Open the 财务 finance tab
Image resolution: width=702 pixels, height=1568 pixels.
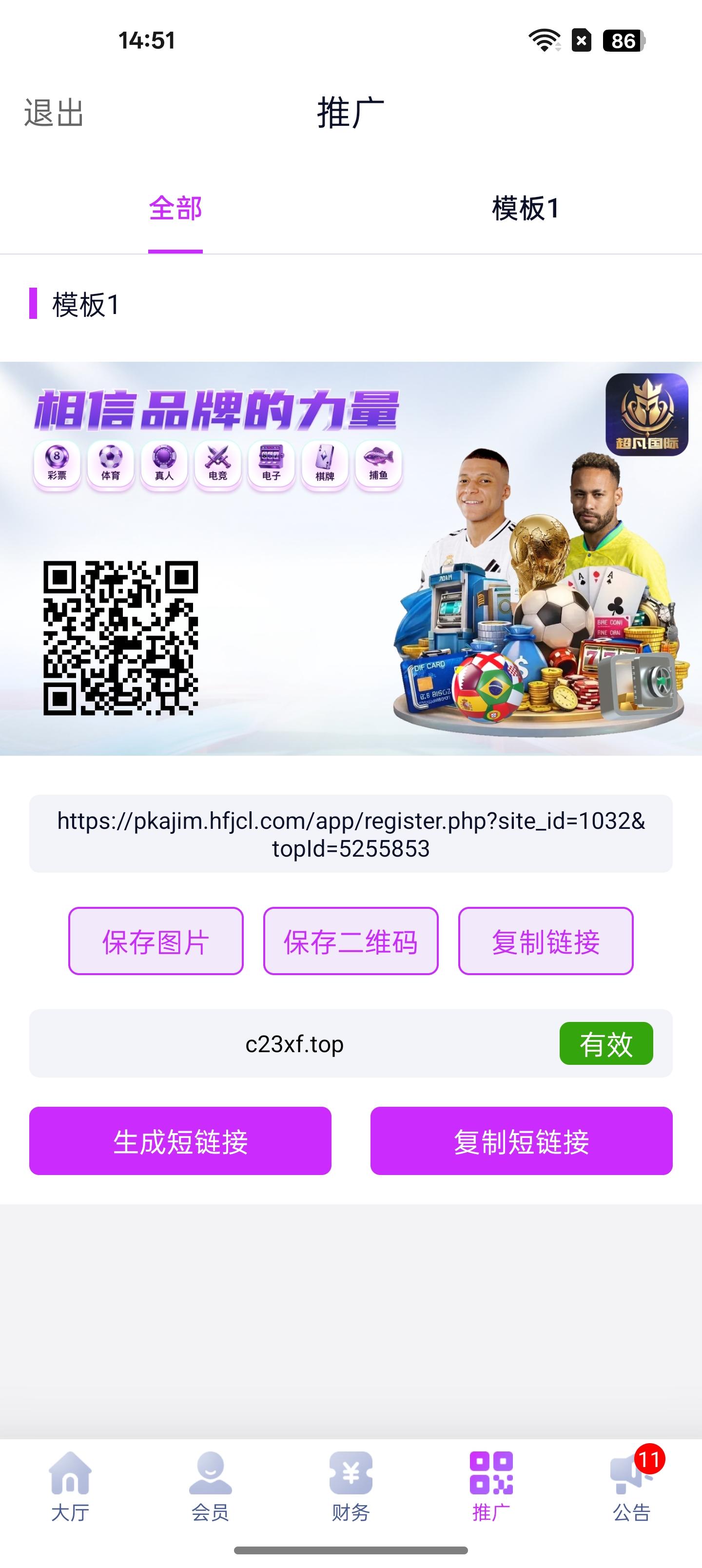(351, 1485)
